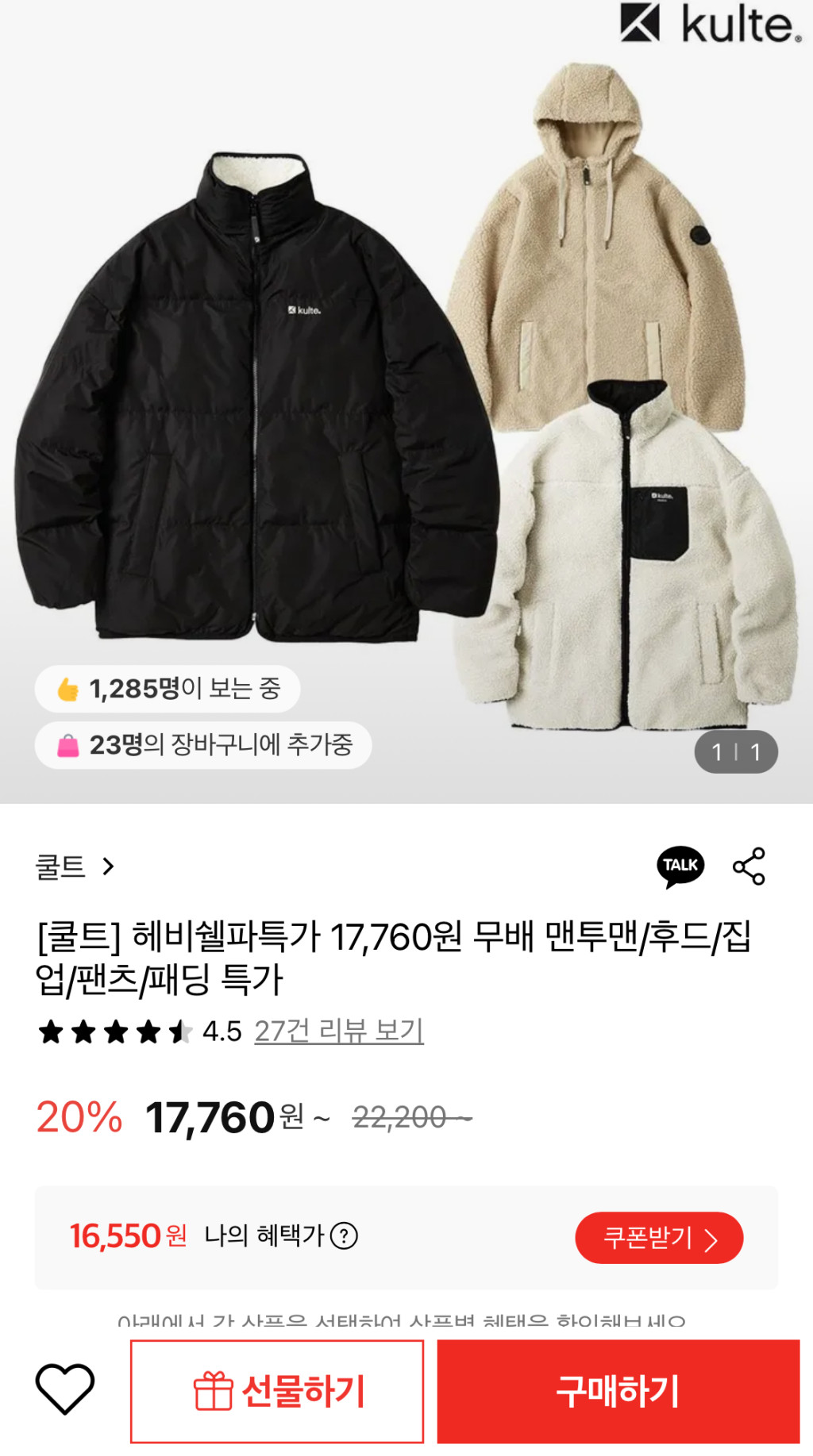Buy now with 구매하기
Viewport: 813px width, 1456px height.
tap(618, 1391)
